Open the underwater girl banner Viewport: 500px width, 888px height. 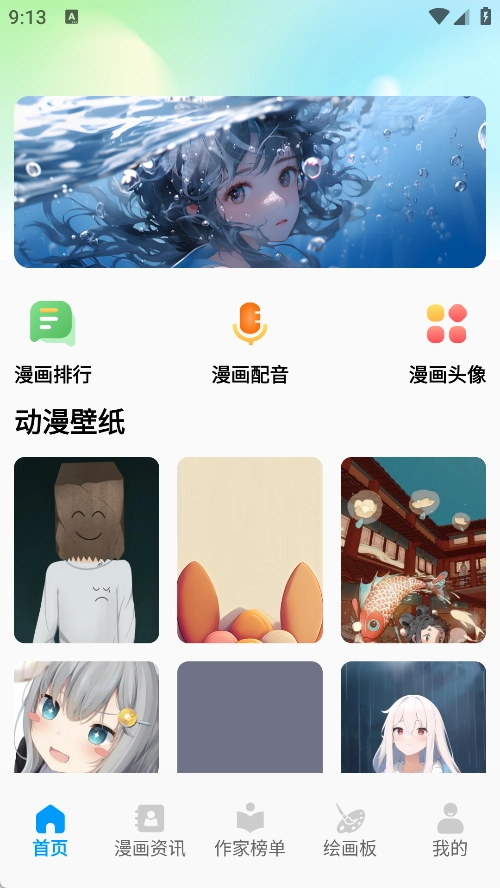(x=250, y=182)
